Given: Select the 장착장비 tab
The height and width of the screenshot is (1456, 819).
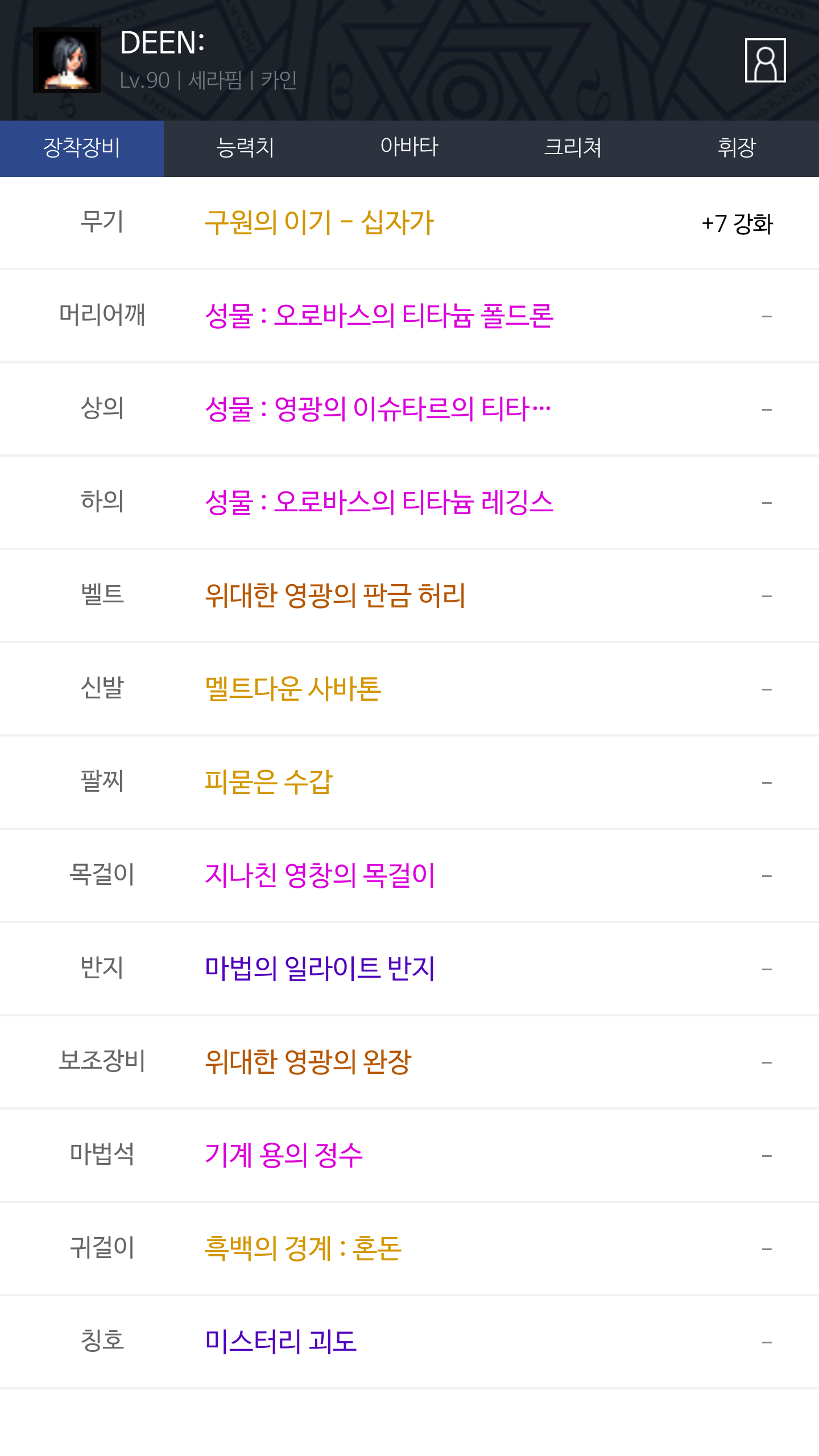Looking at the screenshot, I should click(82, 148).
